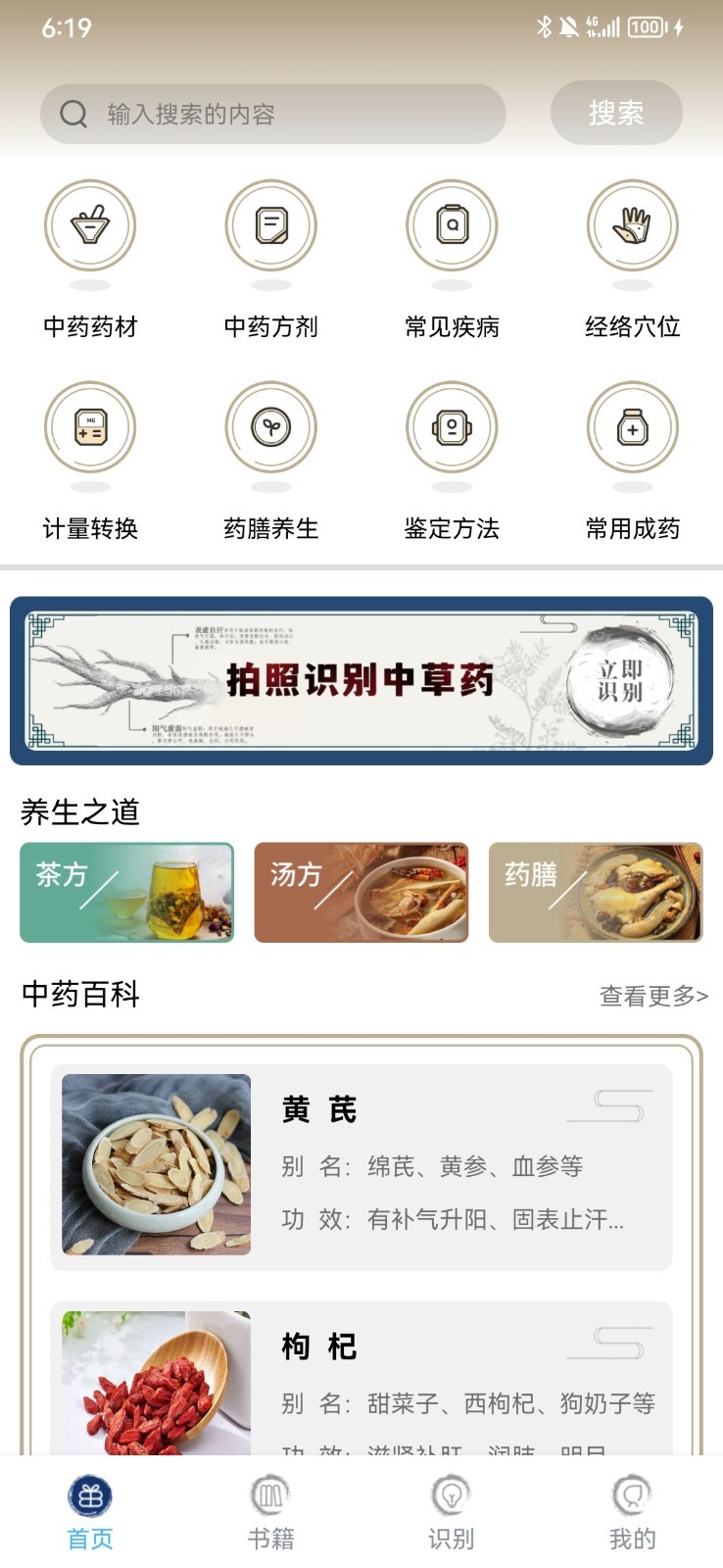Open 查看更多 to see more herbs
Viewport: 723px width, 1568px height.
coord(654,997)
